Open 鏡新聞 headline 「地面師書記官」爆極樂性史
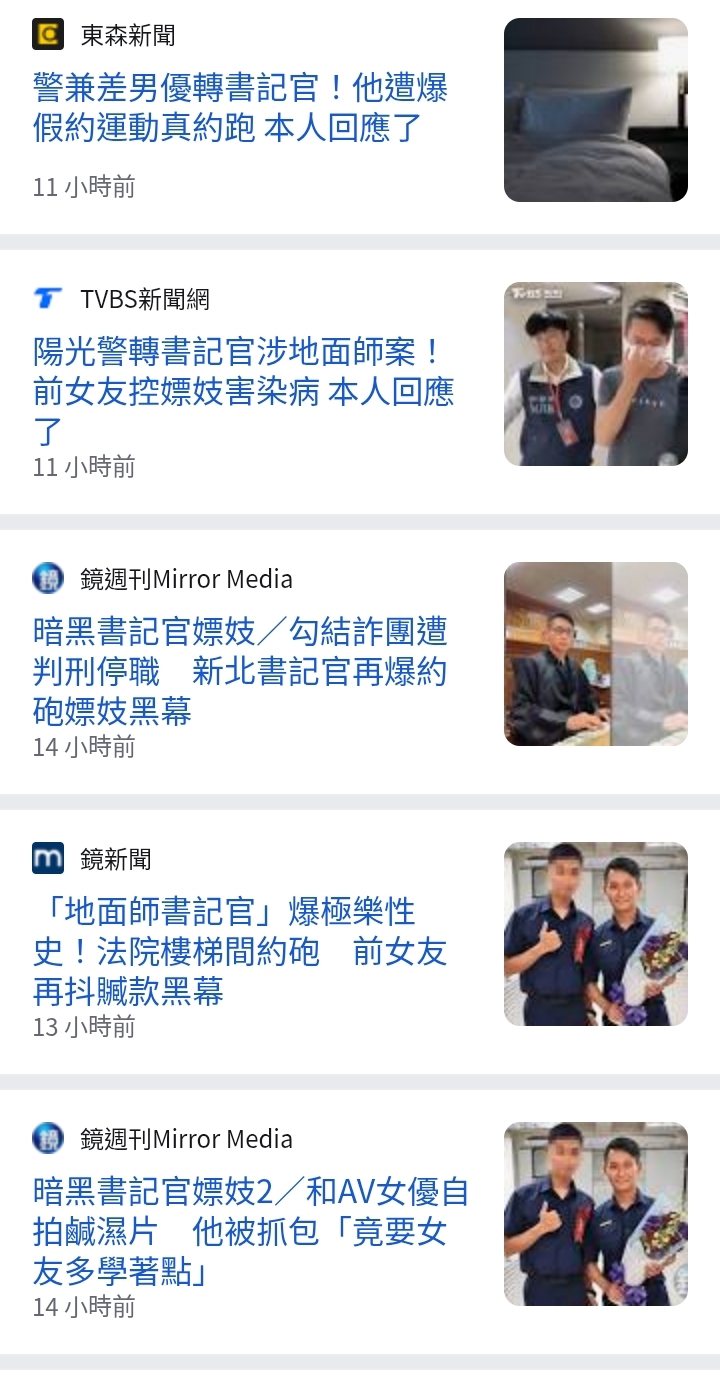The width and height of the screenshot is (720, 1375). point(240,951)
